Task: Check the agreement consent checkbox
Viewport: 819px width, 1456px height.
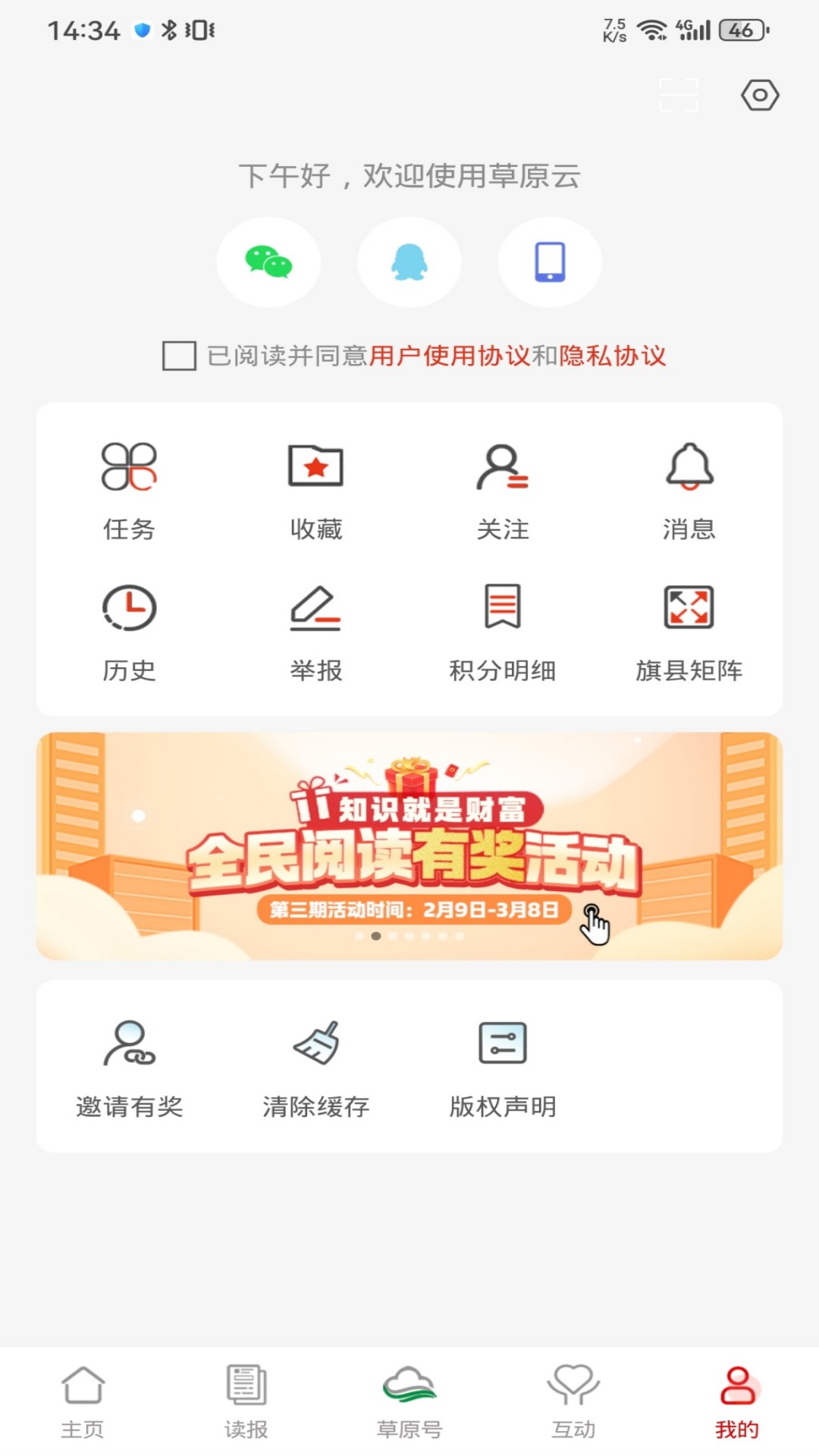Action: [x=180, y=356]
